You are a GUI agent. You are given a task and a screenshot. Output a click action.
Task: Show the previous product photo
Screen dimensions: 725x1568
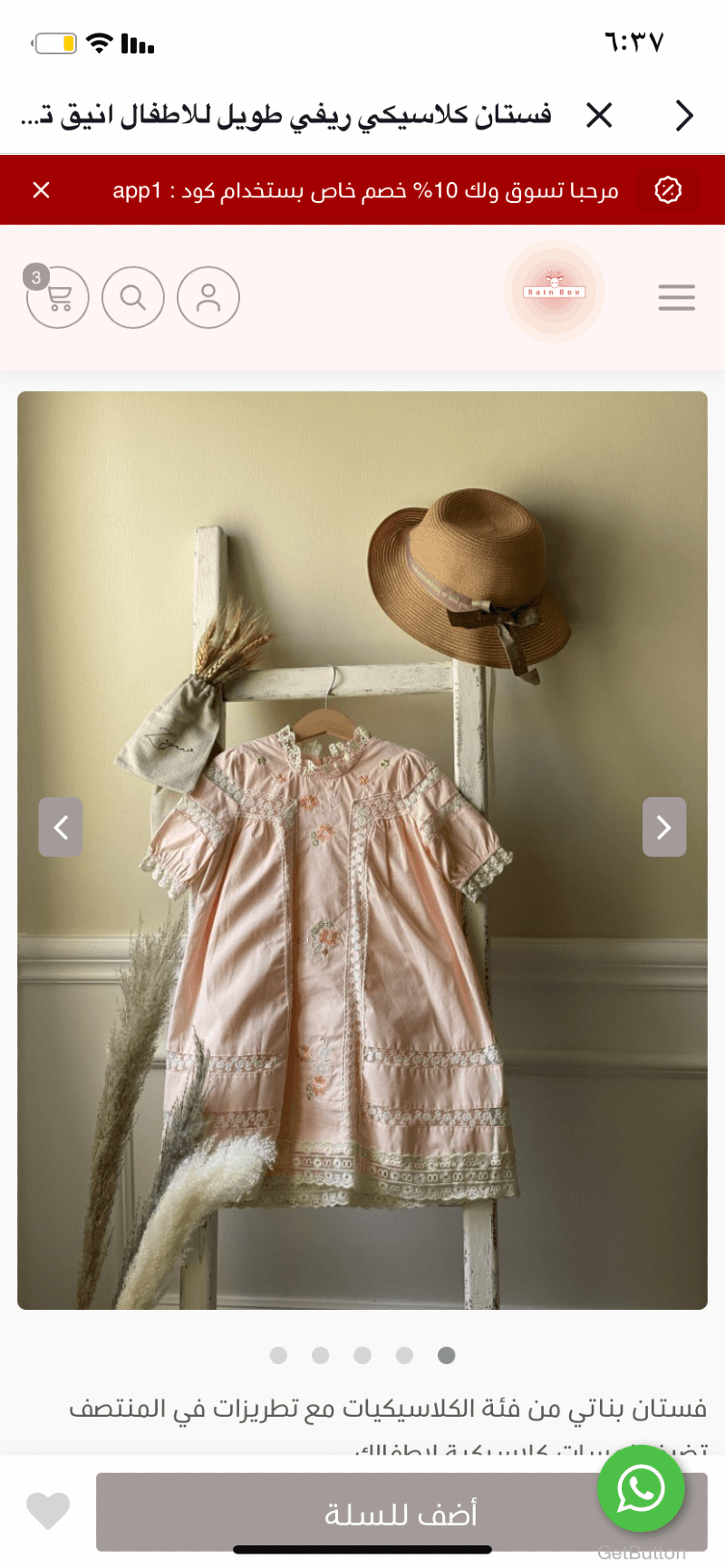point(61,827)
